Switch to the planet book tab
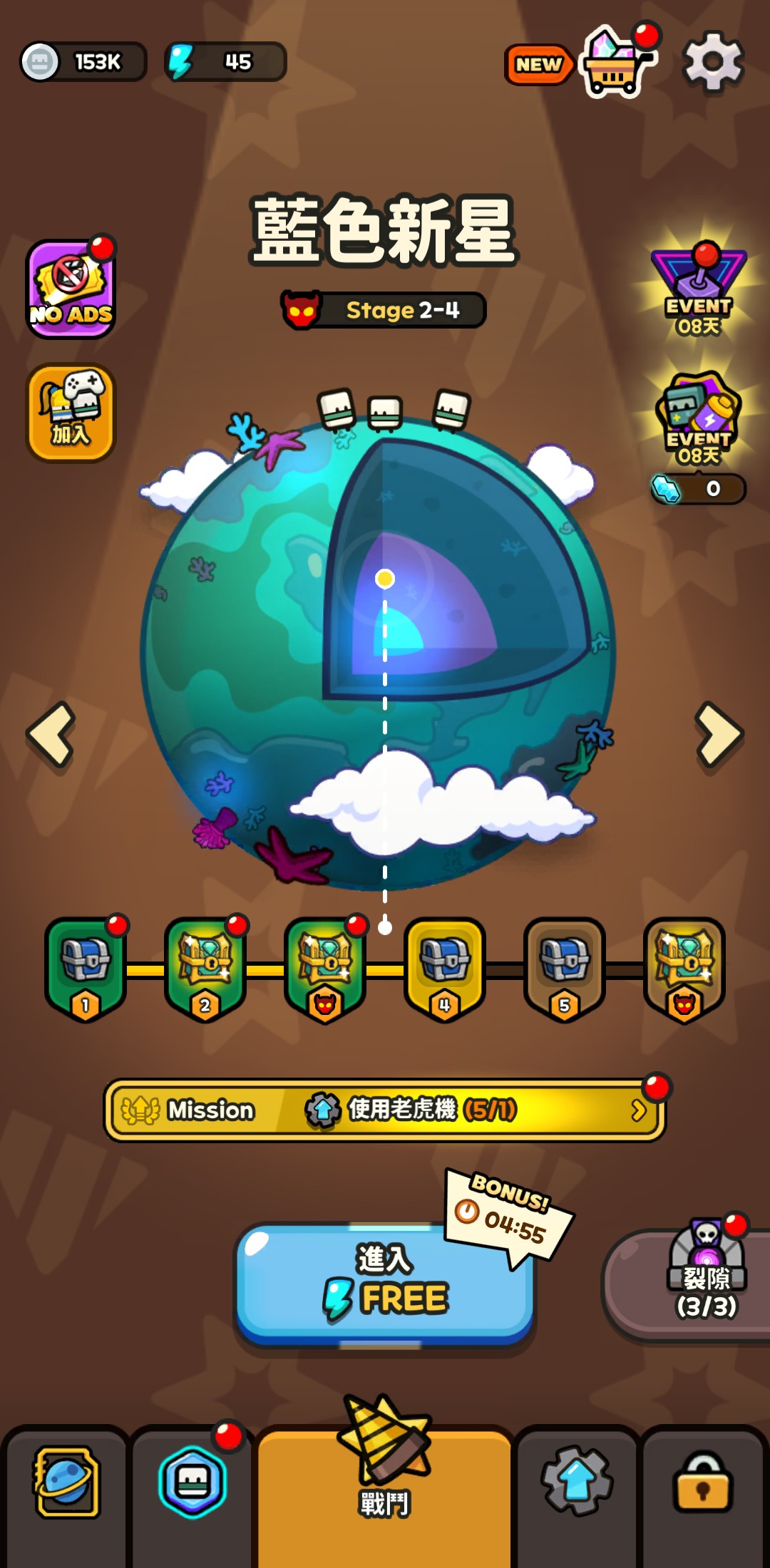 66,1482
